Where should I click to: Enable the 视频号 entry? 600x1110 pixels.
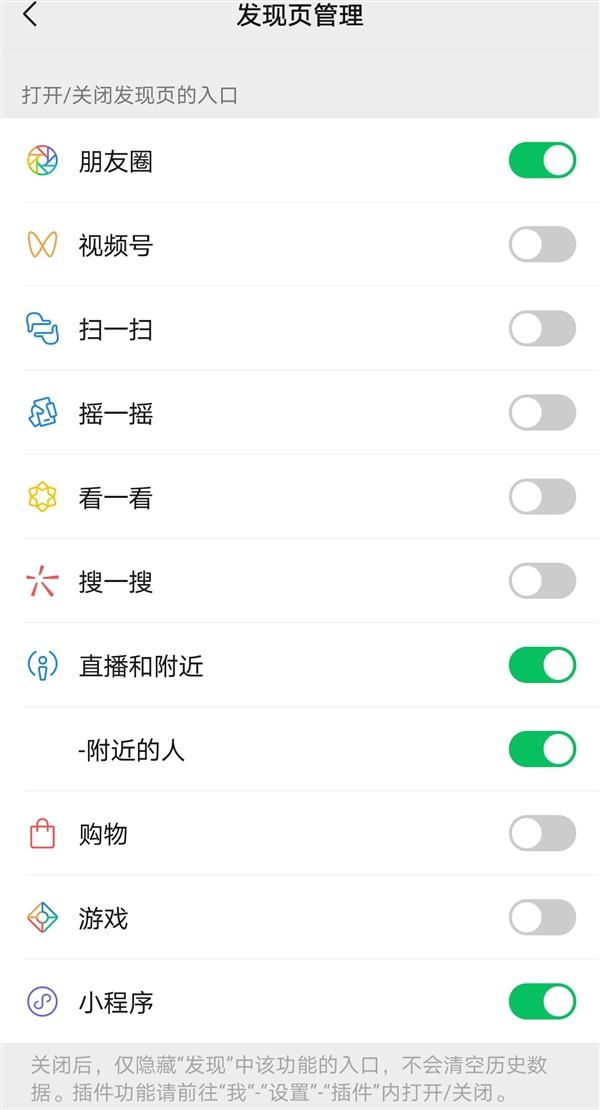pyautogui.click(x=542, y=244)
